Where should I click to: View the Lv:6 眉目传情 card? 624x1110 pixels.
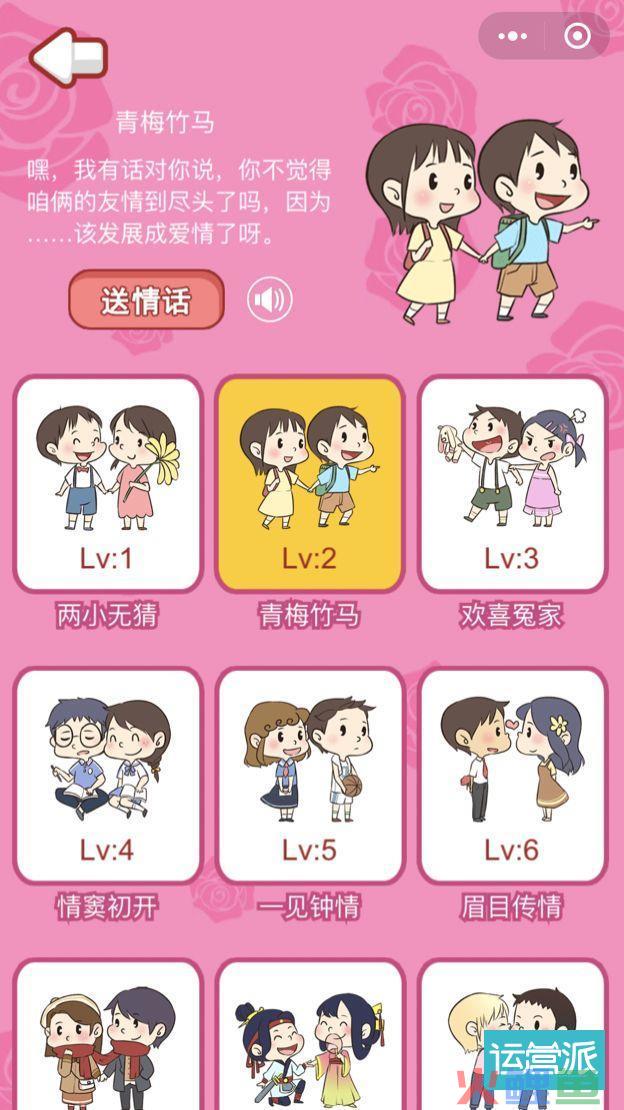click(512, 775)
